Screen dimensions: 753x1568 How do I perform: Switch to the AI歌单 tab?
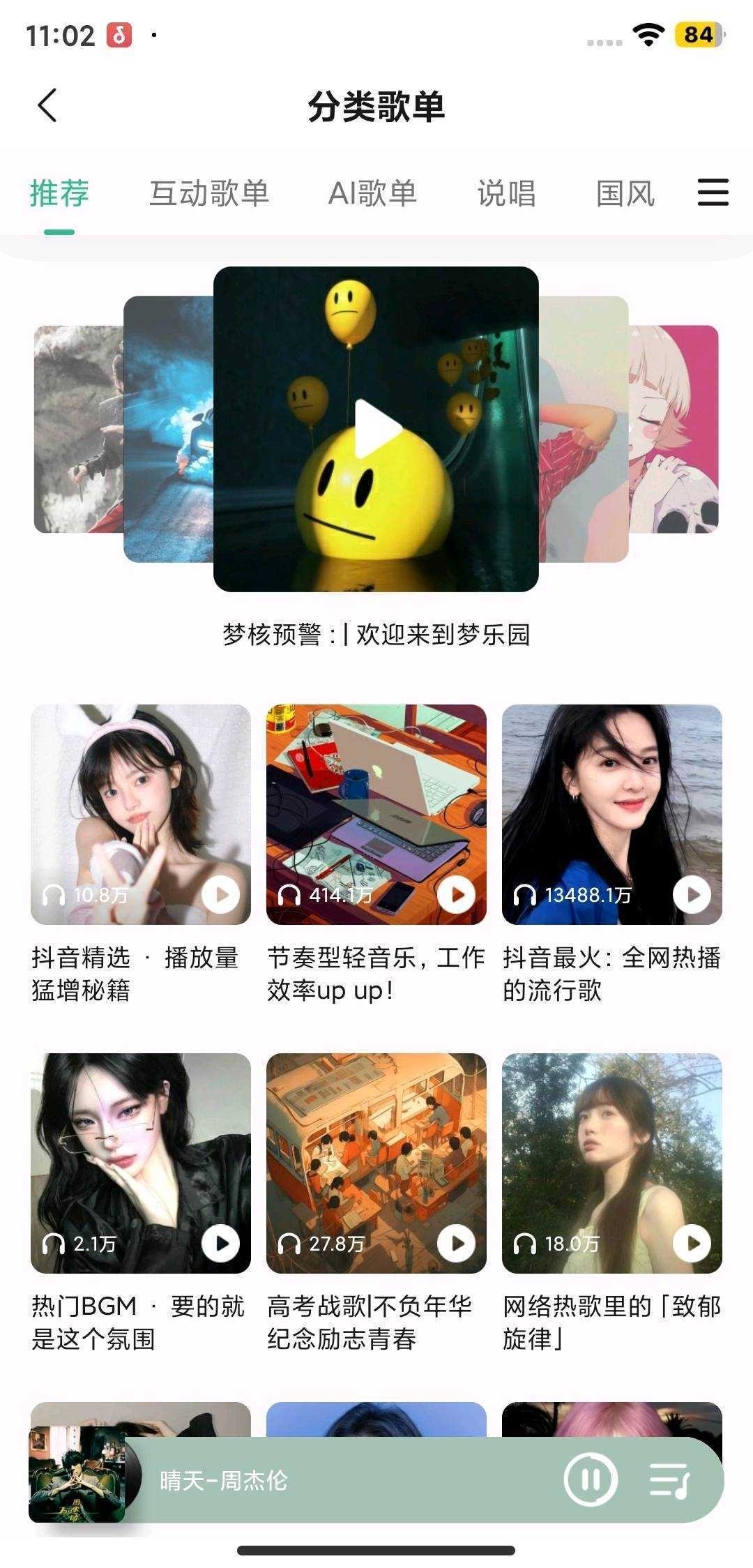372,193
